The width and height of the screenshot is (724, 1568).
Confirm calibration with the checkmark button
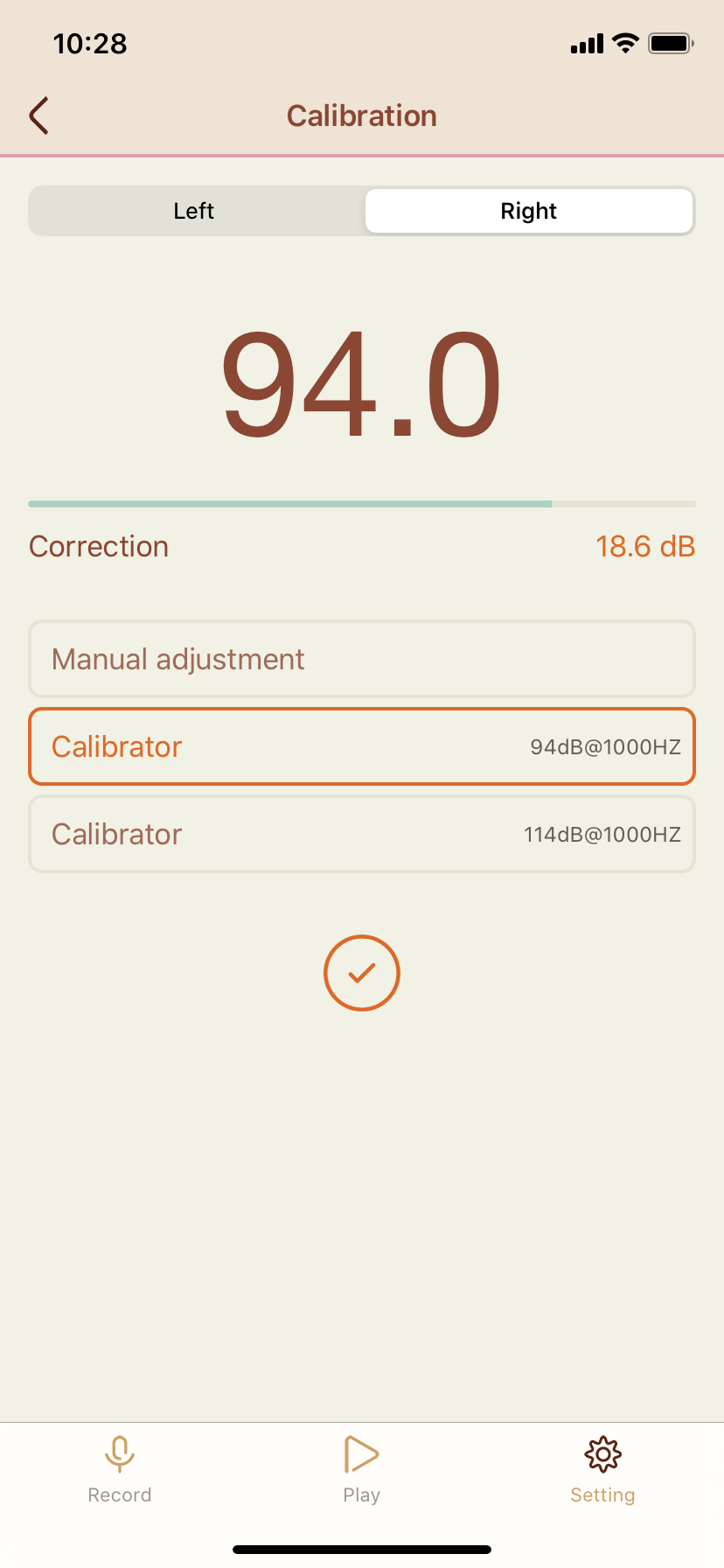coord(362,973)
